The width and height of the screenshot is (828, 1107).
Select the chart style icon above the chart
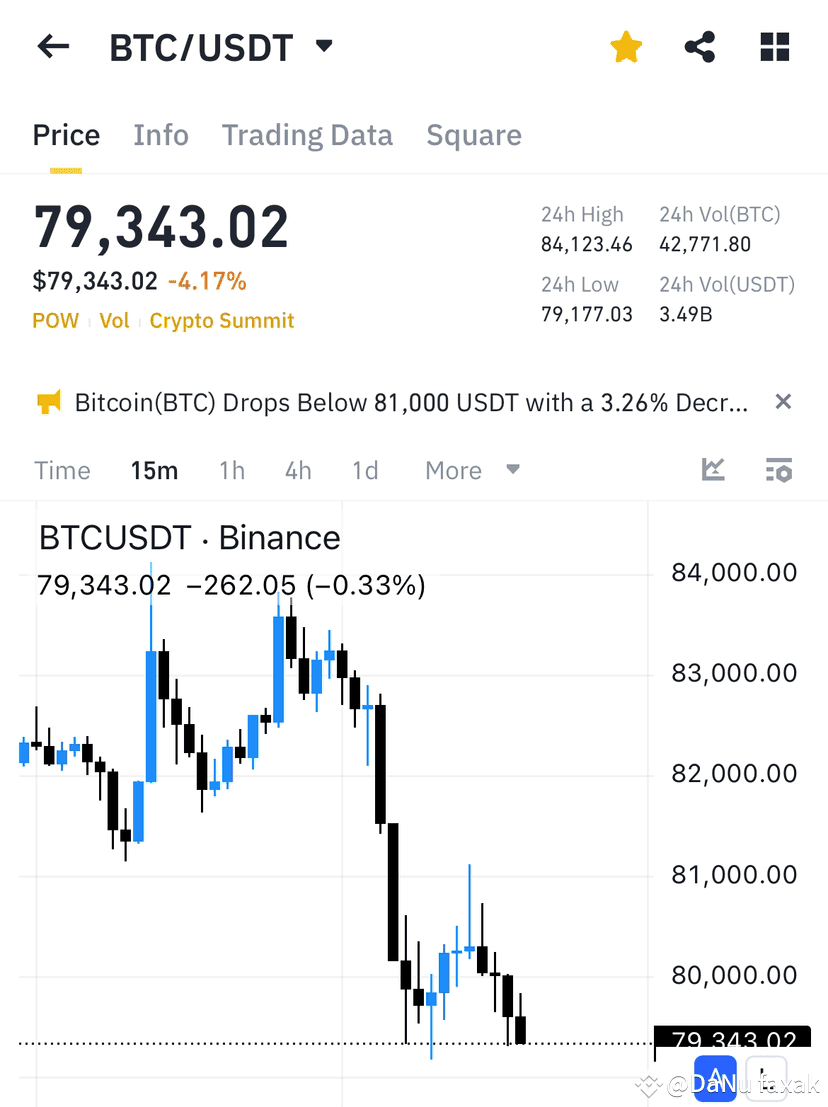713,470
